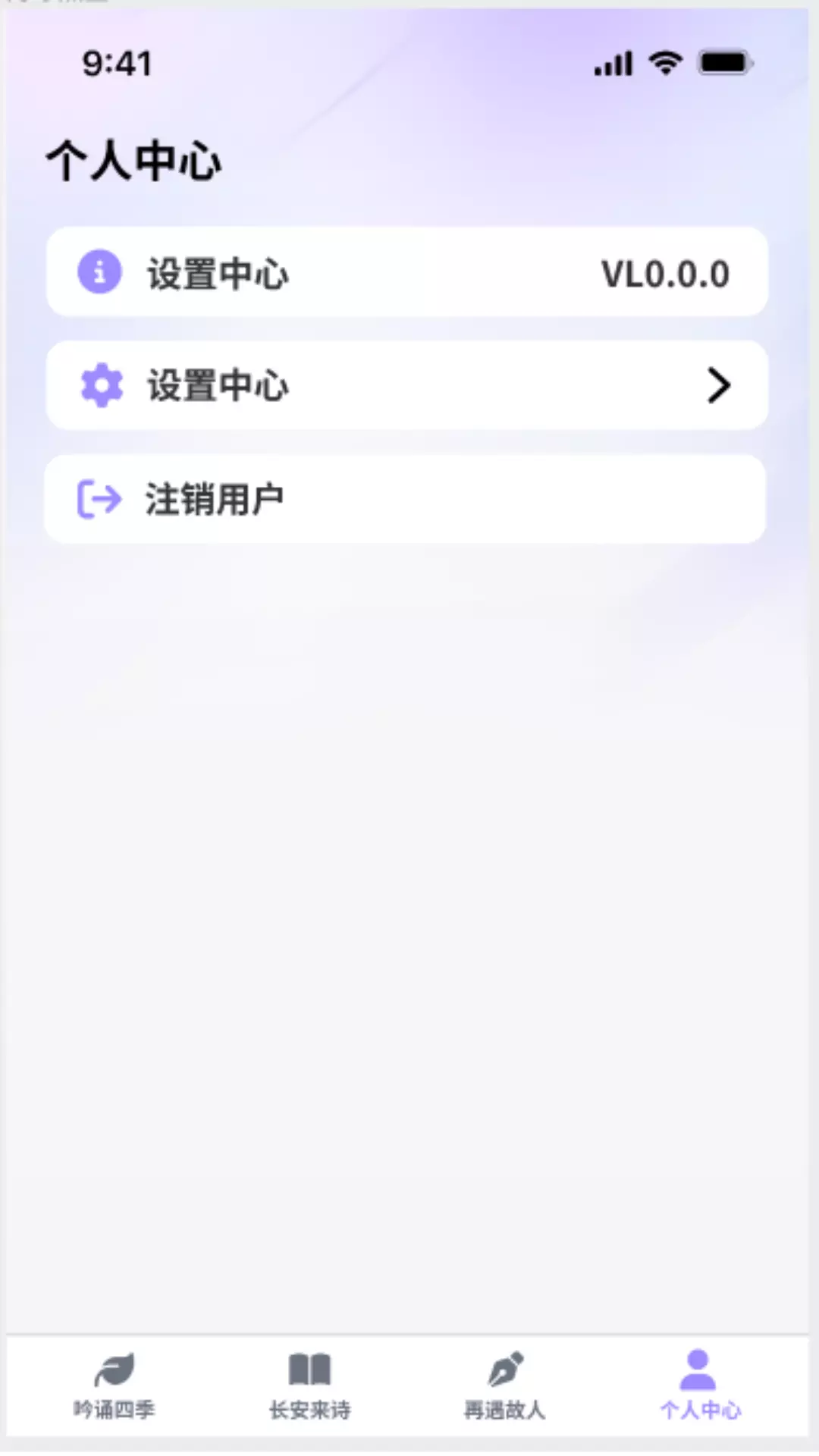The image size is (819, 1456).
Task: Select the 个人中心 tab
Action: click(699, 1385)
